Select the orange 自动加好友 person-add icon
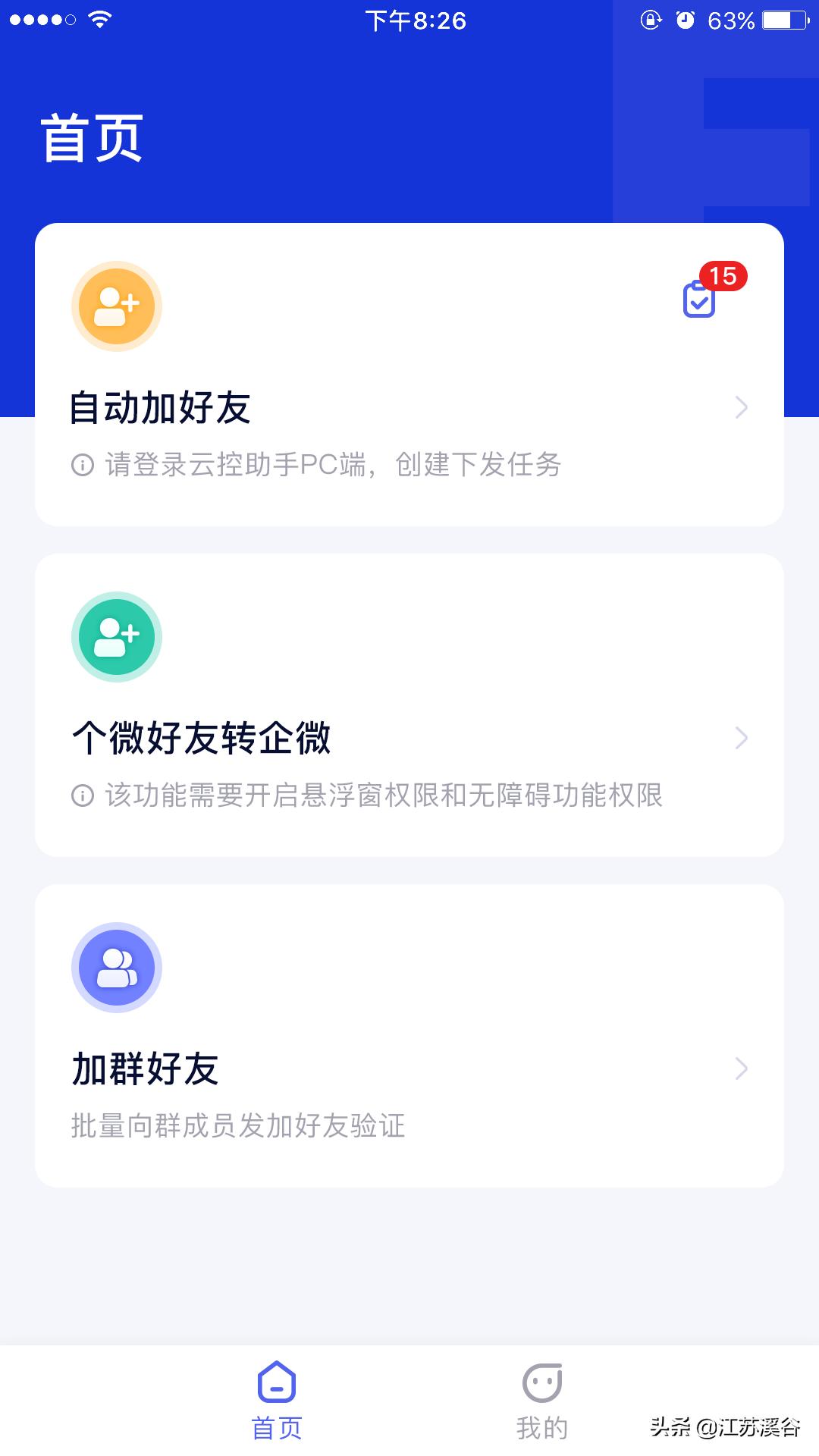The width and height of the screenshot is (819, 1456). coord(115,305)
